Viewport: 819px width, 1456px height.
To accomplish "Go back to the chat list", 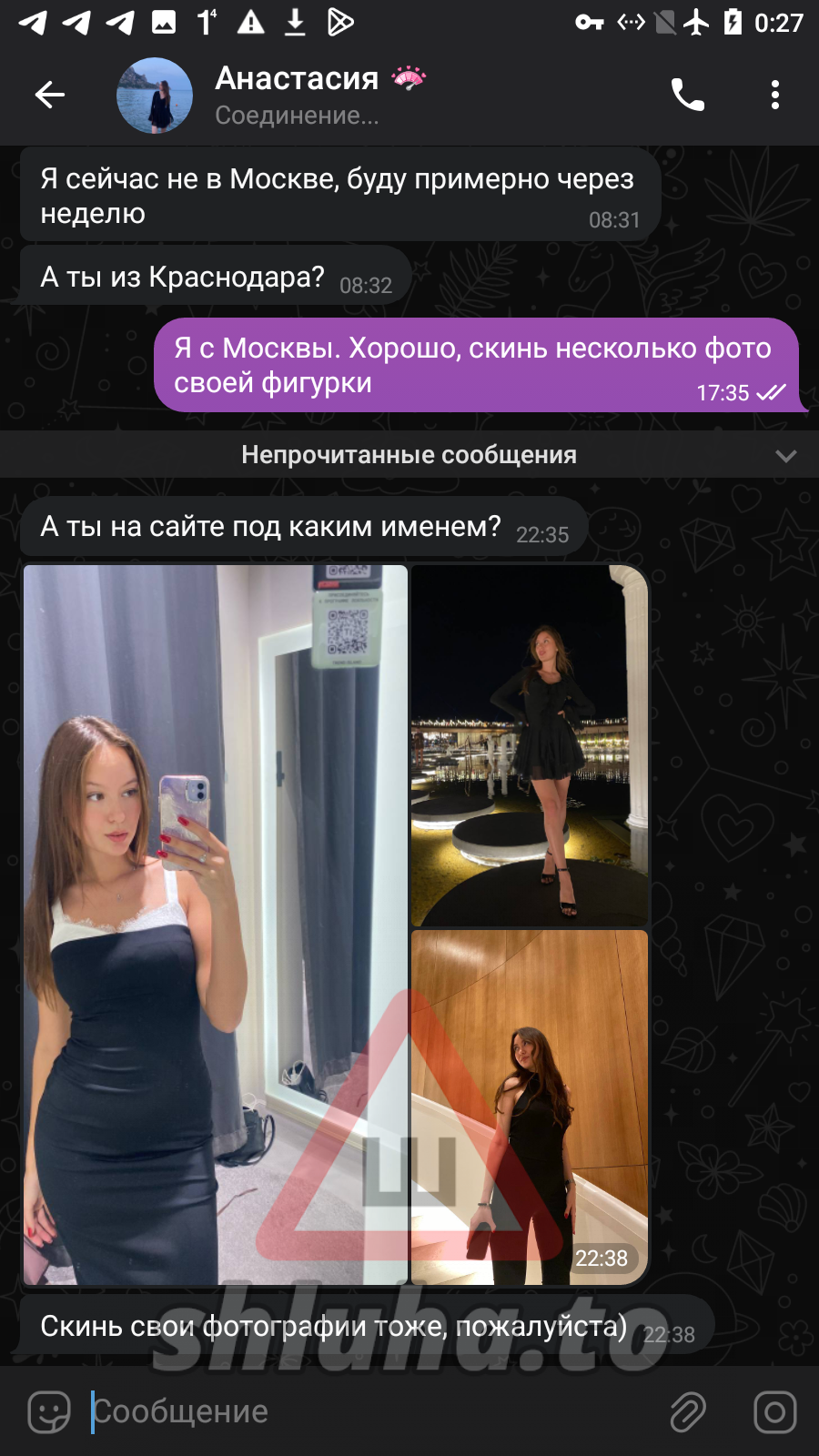I will [50, 95].
